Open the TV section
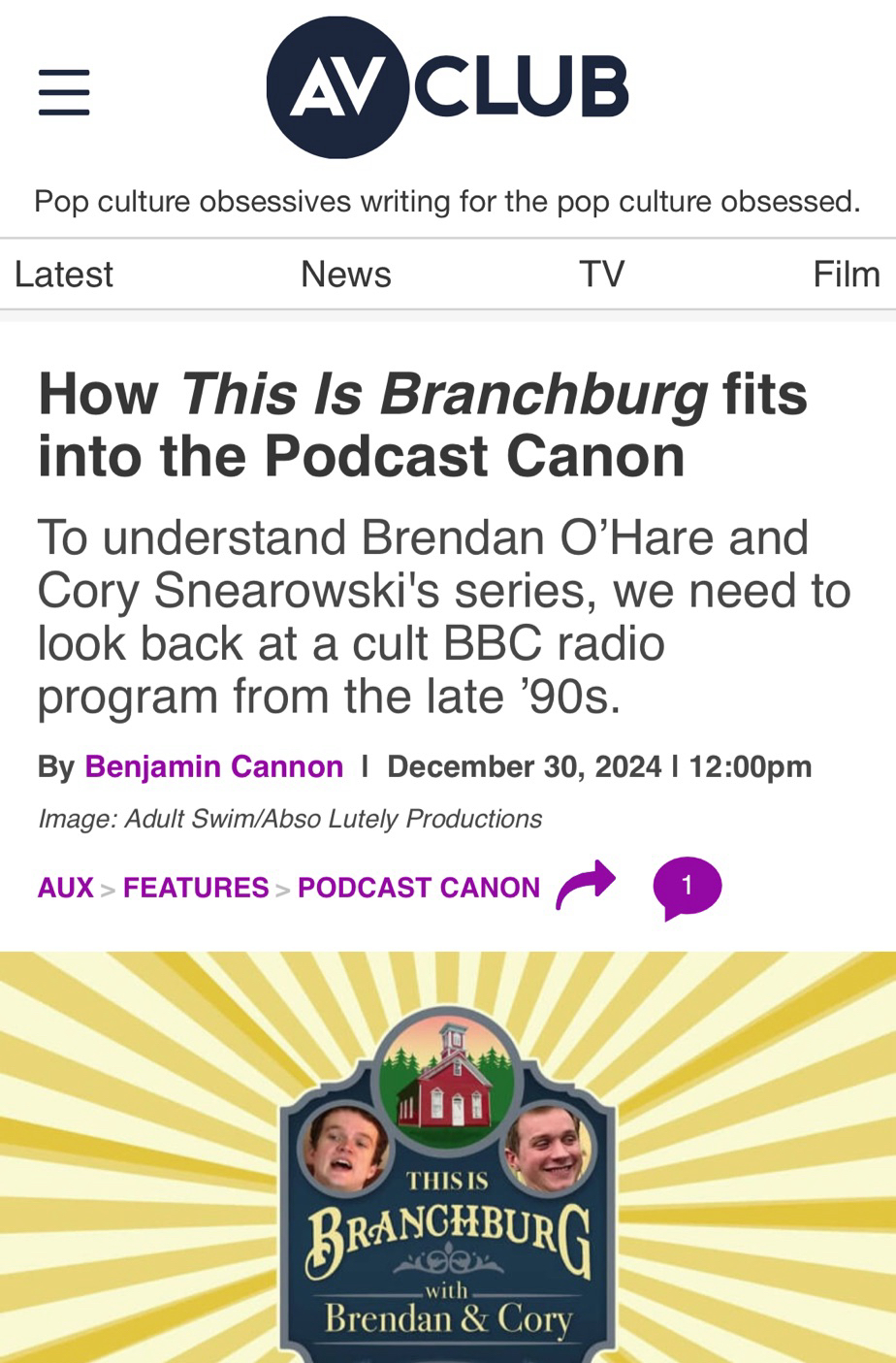Image resolution: width=896 pixels, height=1363 pixels. [x=601, y=275]
